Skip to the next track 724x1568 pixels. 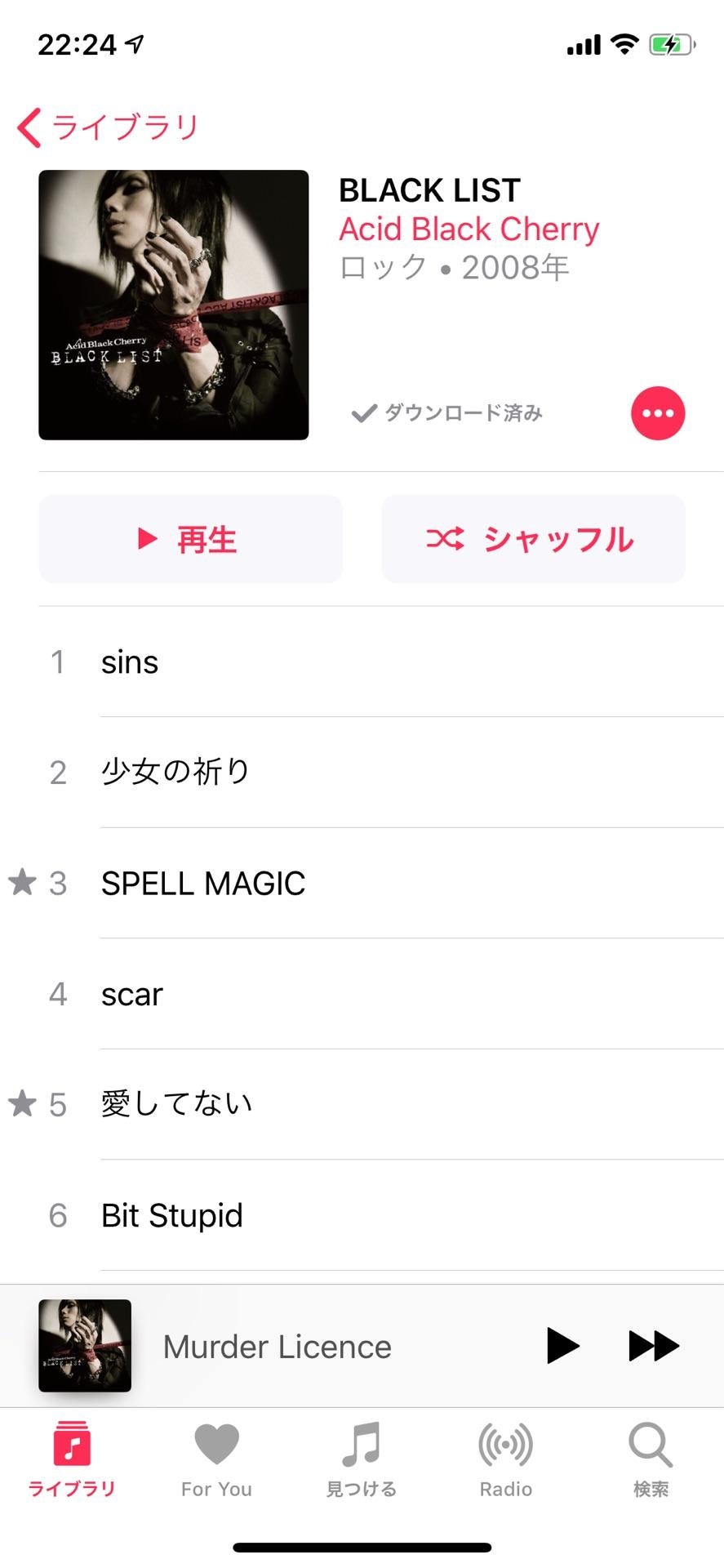pos(653,1346)
